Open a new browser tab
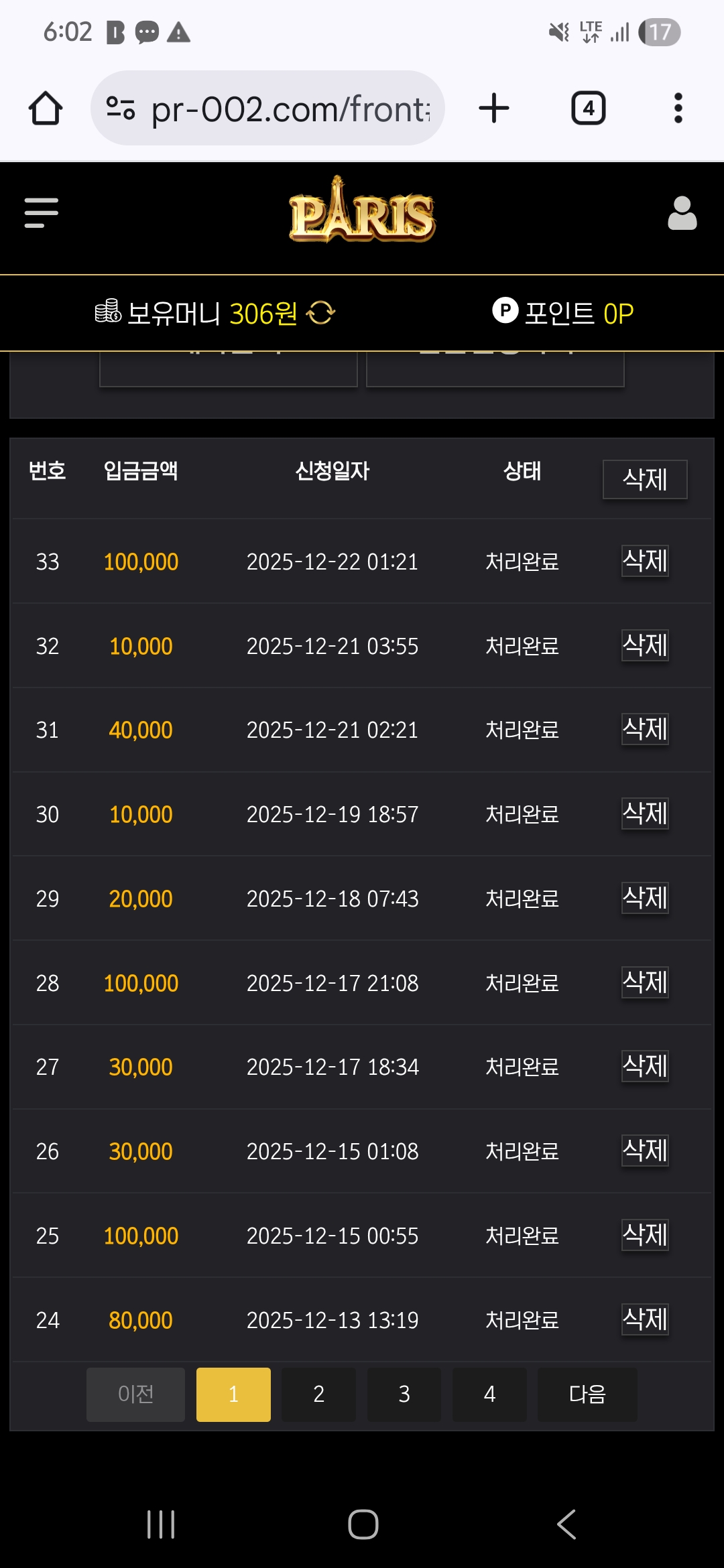The image size is (724, 1568). (494, 109)
